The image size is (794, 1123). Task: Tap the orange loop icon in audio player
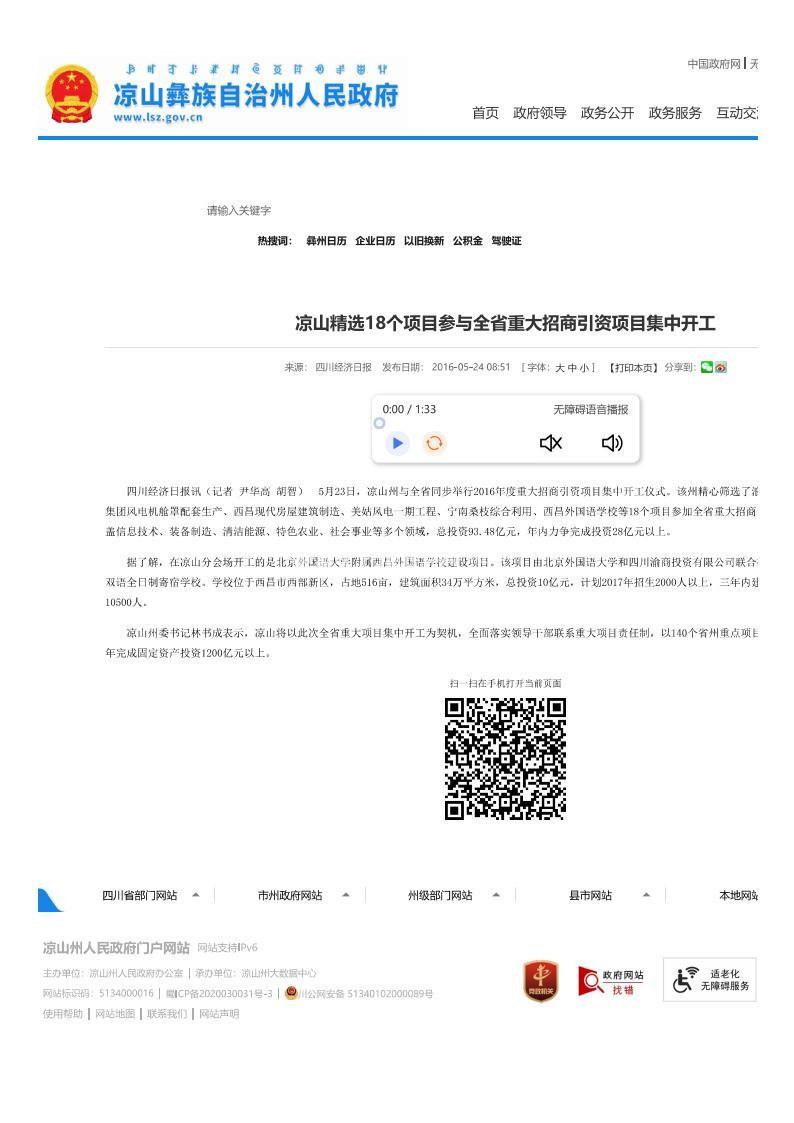tap(434, 443)
